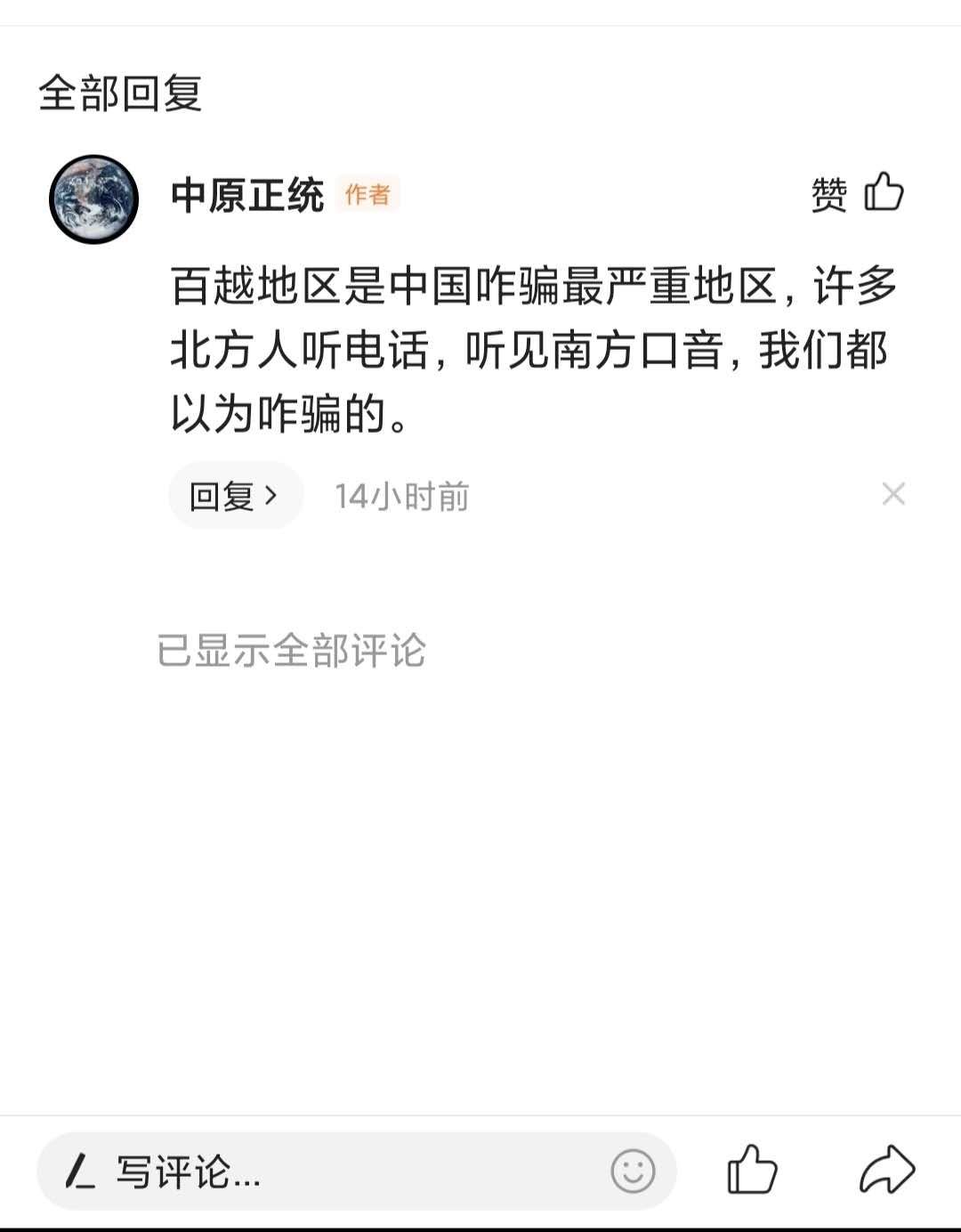Open the 写评论 comment field
This screenshot has height=1232, width=961.
tap(338, 1171)
